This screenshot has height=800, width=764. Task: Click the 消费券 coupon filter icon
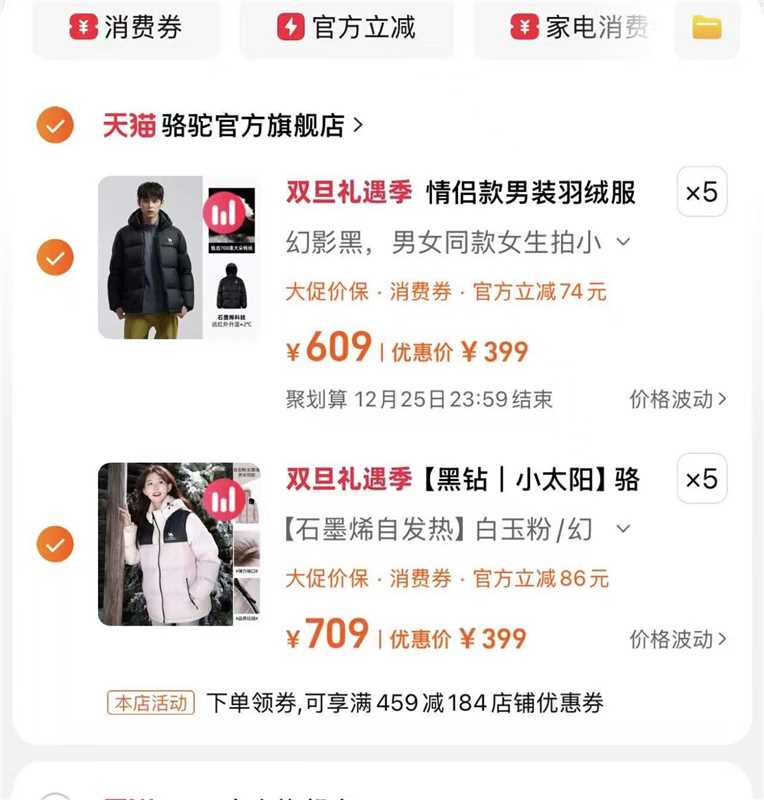tap(82, 29)
